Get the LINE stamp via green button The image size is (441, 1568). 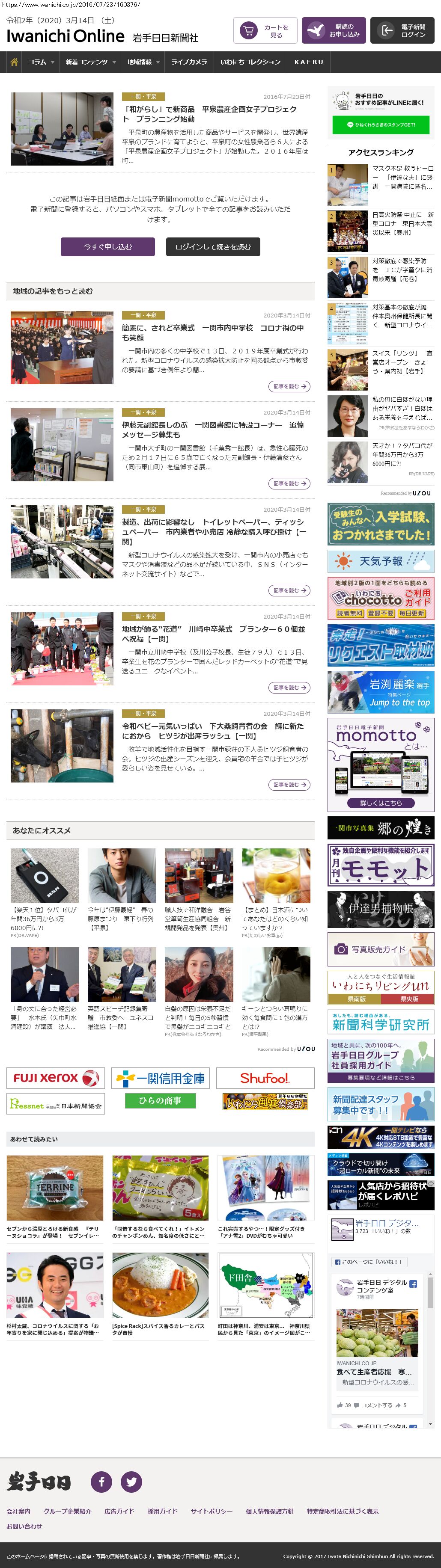point(381,125)
